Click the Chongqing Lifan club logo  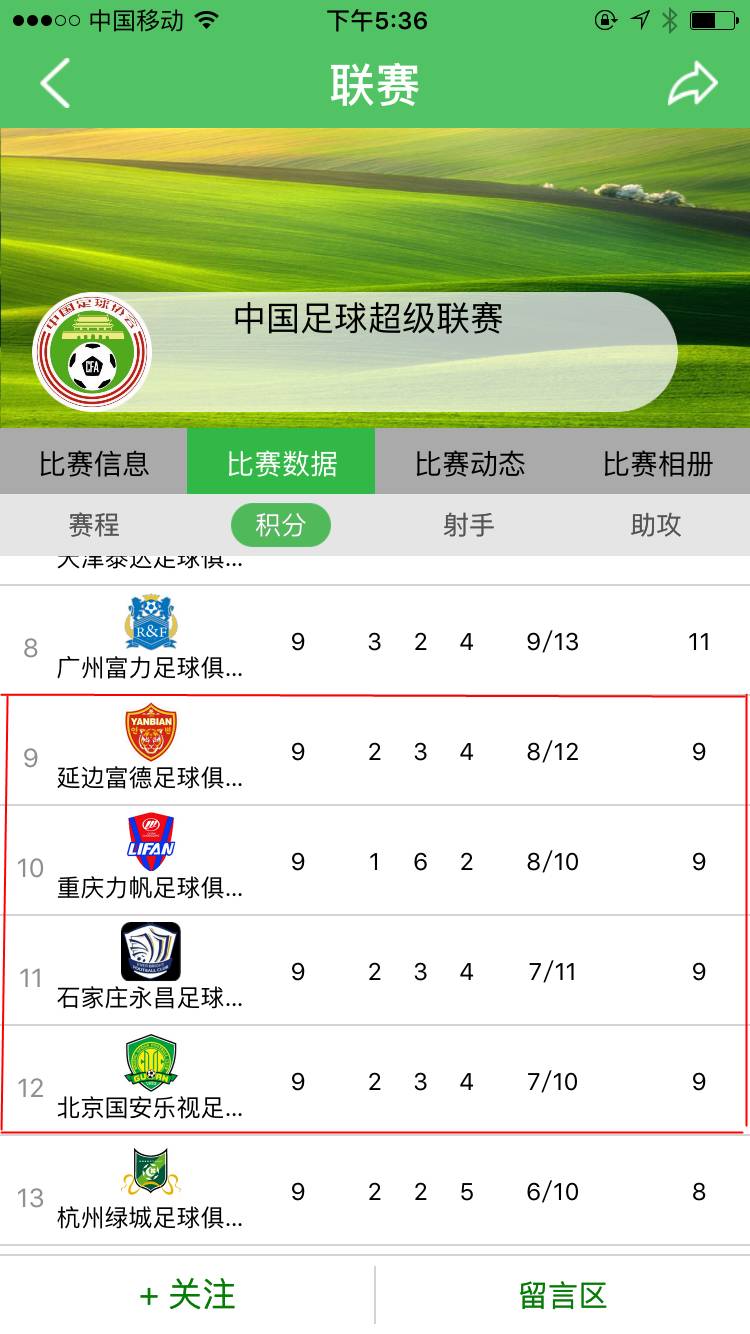click(x=151, y=841)
